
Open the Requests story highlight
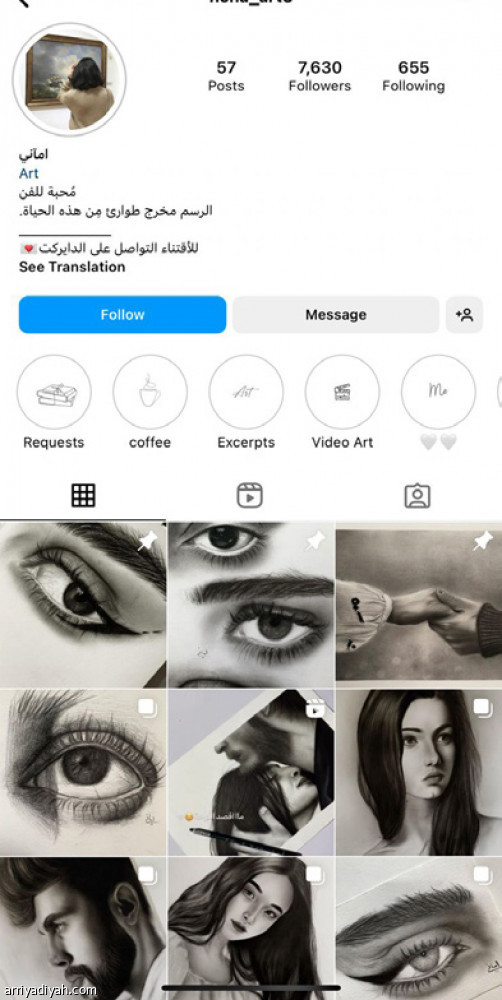pyautogui.click(x=54, y=392)
